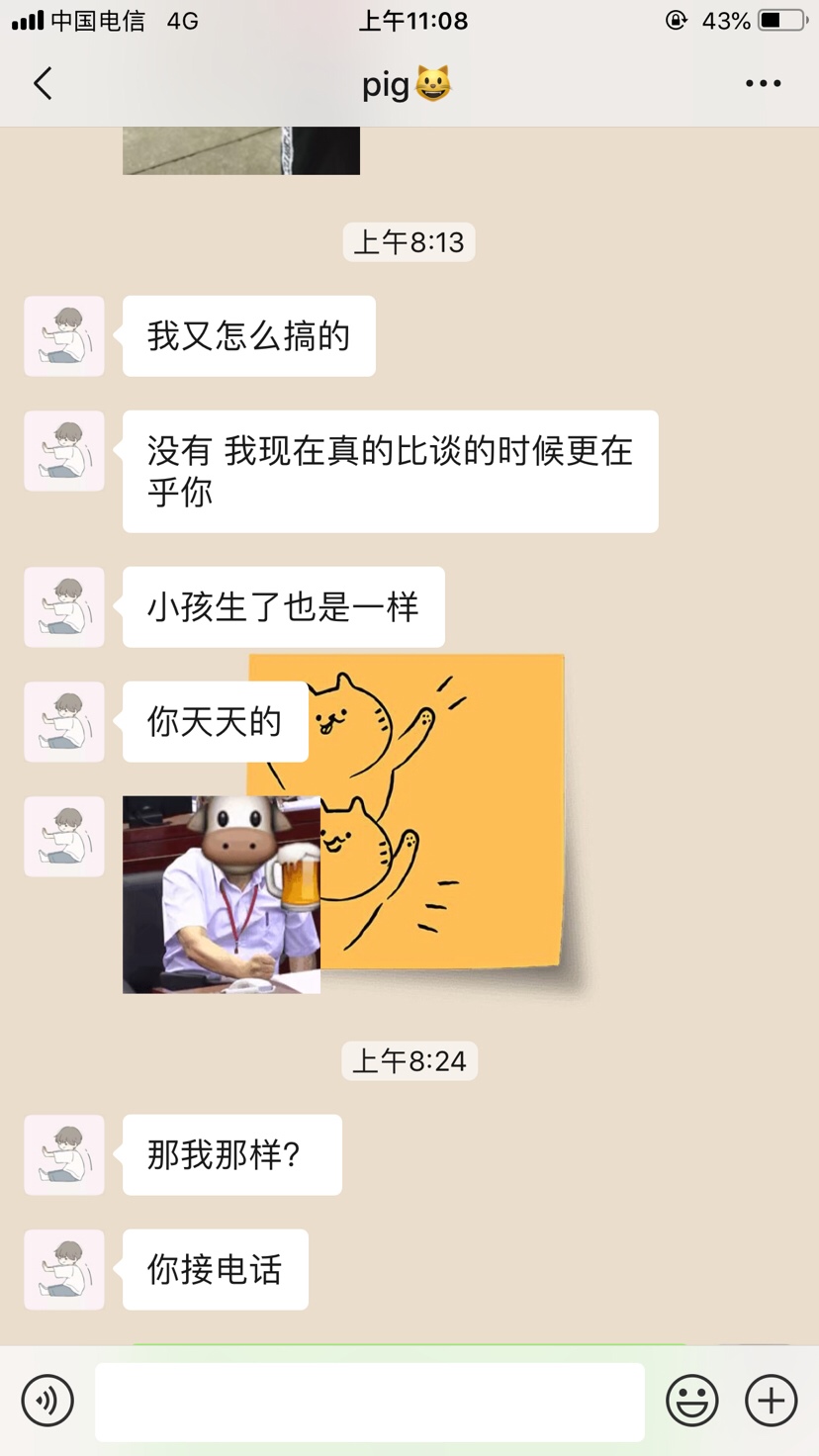This screenshot has height=1456, width=819.
Task: Go back to the chat list
Action: click(43, 84)
